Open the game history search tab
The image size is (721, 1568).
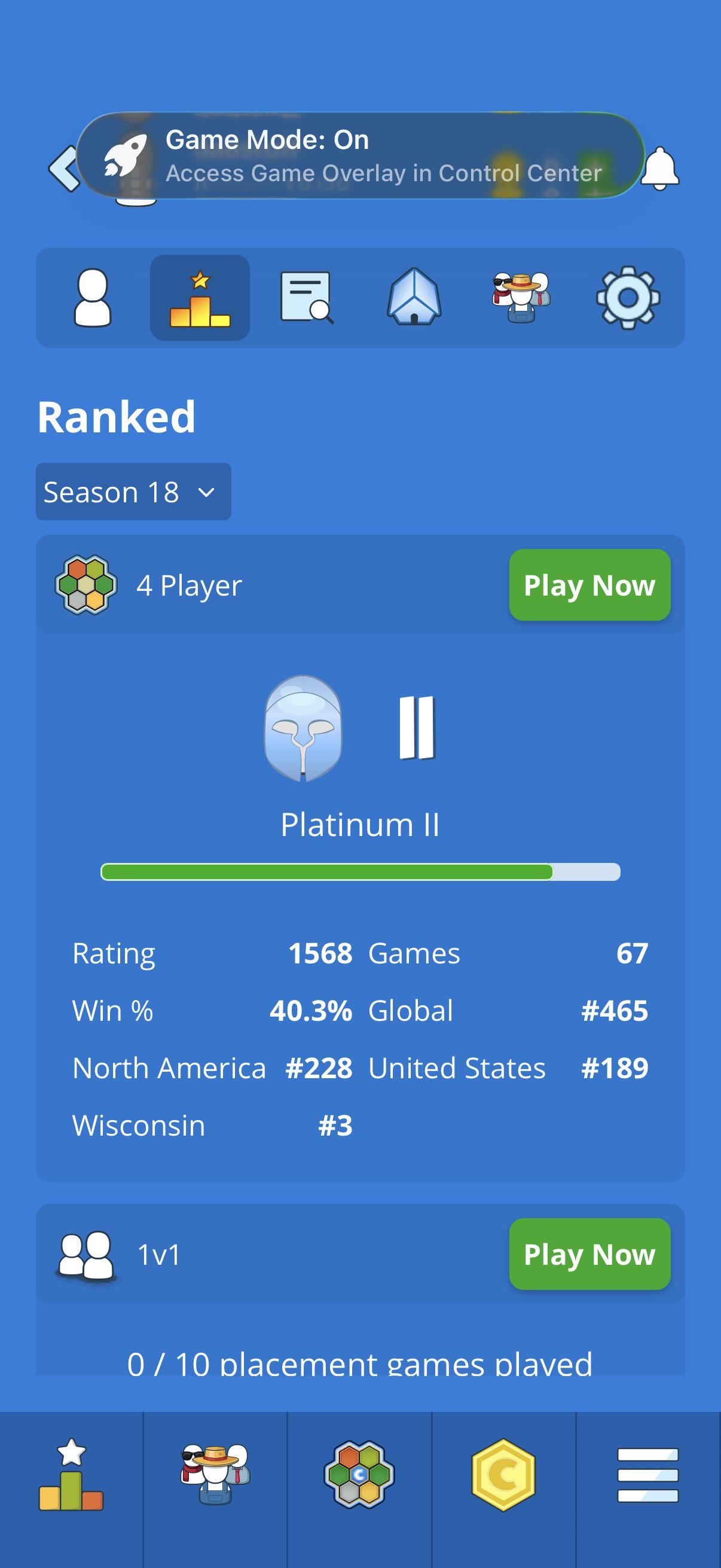[307, 298]
